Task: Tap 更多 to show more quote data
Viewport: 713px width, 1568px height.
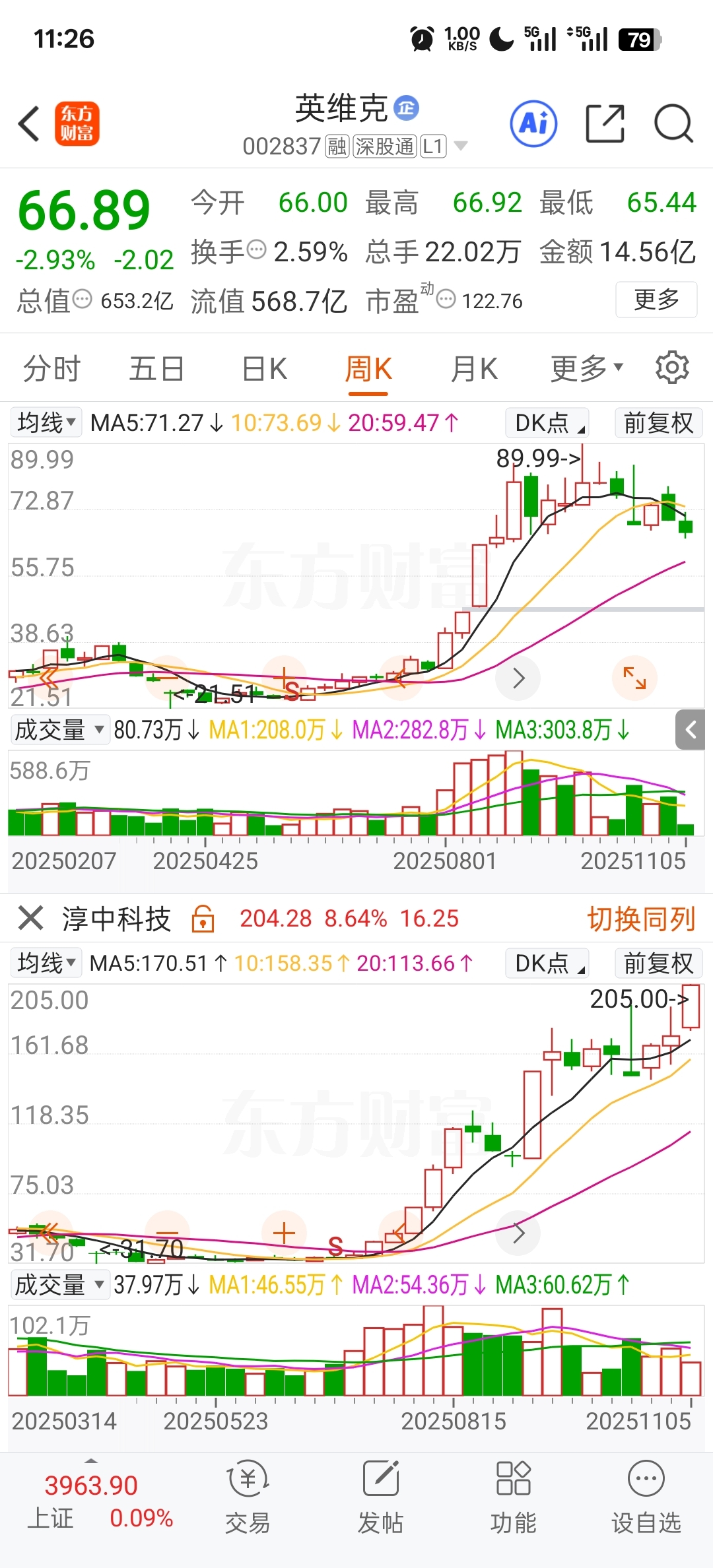Action: (656, 300)
